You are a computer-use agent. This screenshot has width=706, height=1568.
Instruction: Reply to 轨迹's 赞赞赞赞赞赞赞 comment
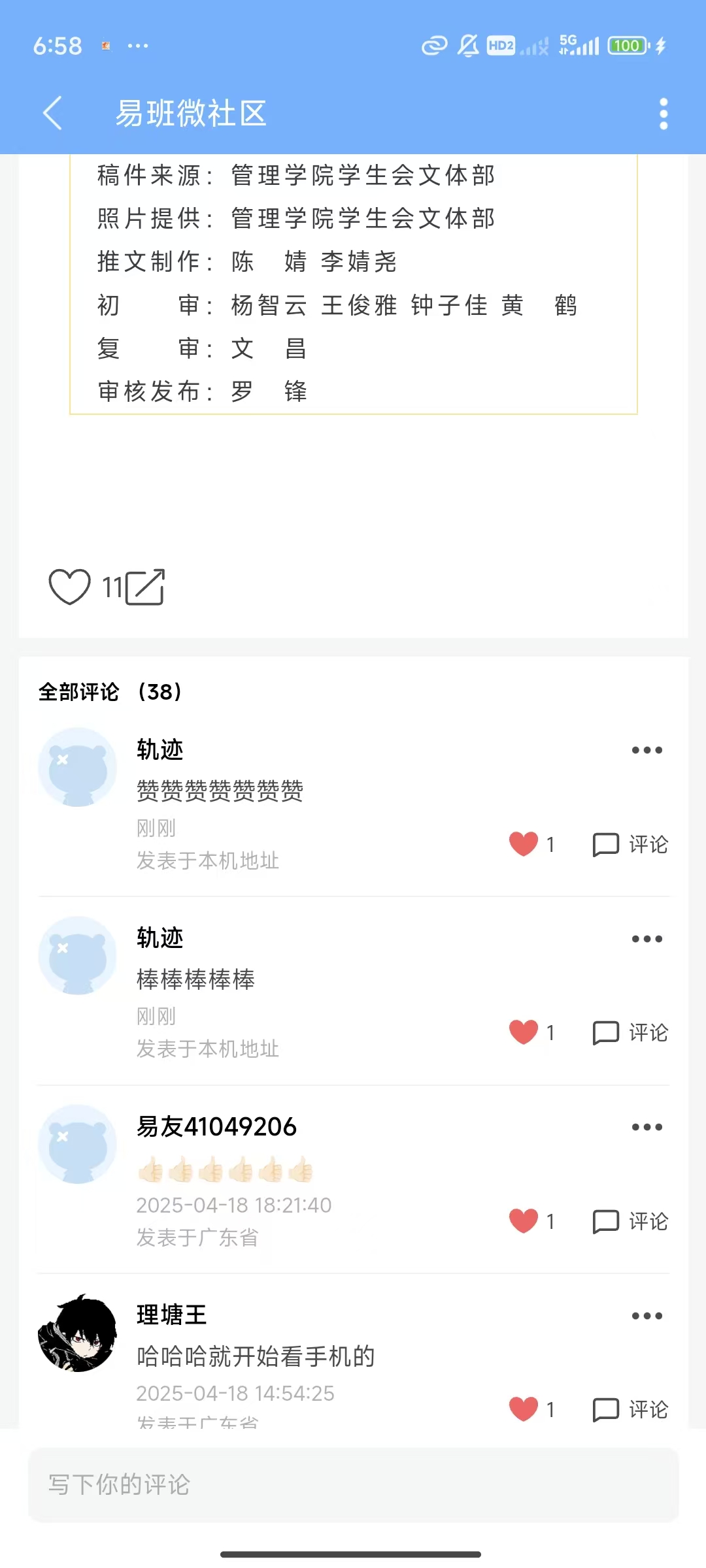click(630, 844)
